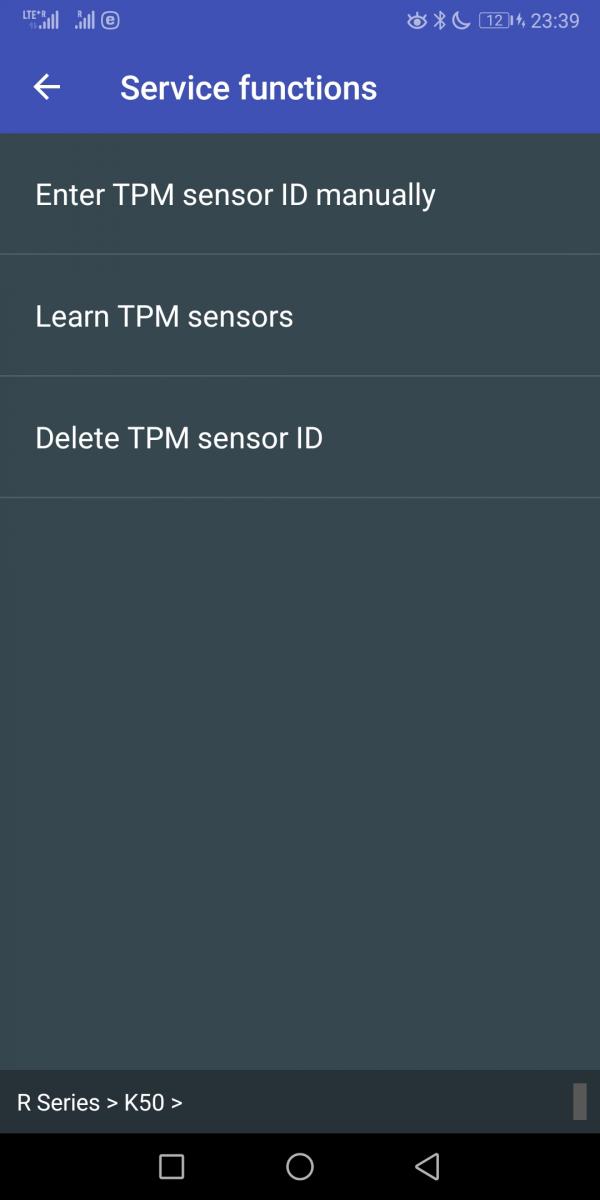Go back using the app bar arrow
The height and width of the screenshot is (1200, 600).
pyautogui.click(x=47, y=88)
